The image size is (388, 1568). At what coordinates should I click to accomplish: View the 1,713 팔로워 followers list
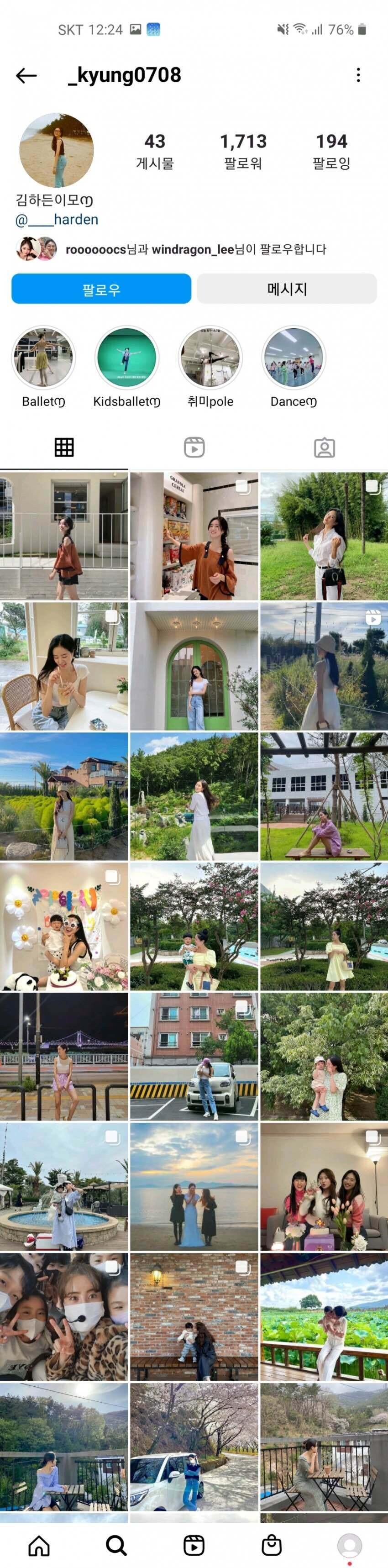243,150
